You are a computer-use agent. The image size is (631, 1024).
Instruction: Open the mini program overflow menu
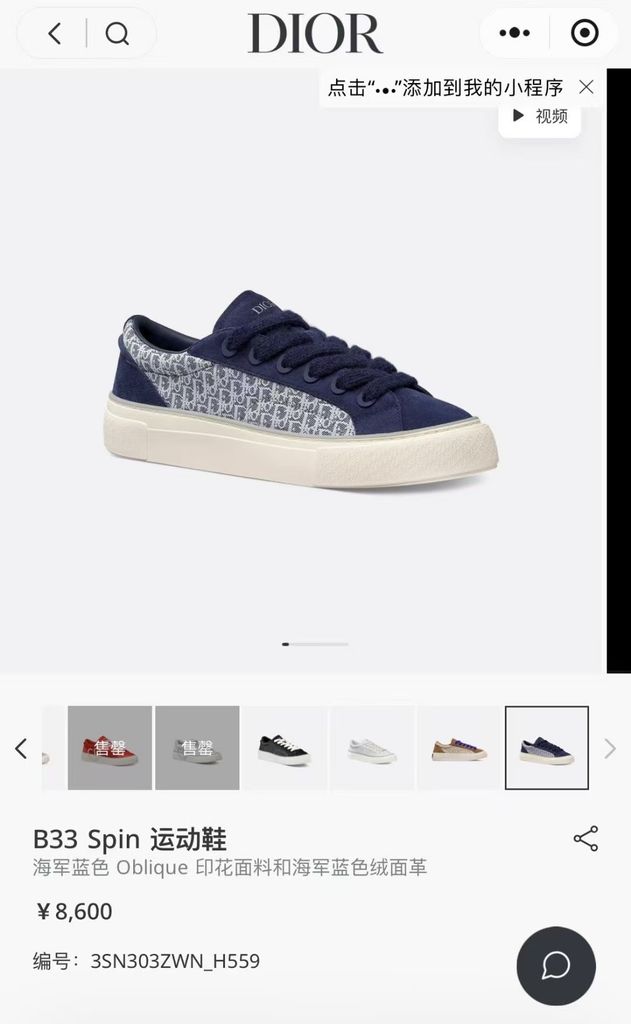[514, 34]
